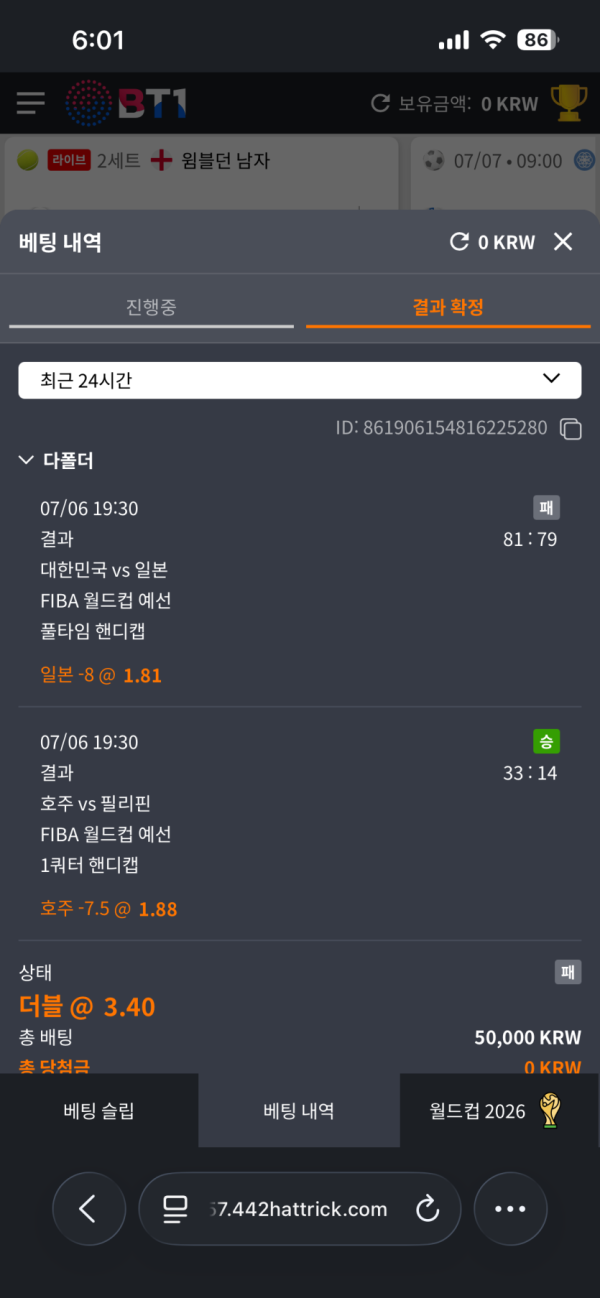Open the 최근 24시간 period dropdown
The image size is (600, 1298).
[300, 380]
